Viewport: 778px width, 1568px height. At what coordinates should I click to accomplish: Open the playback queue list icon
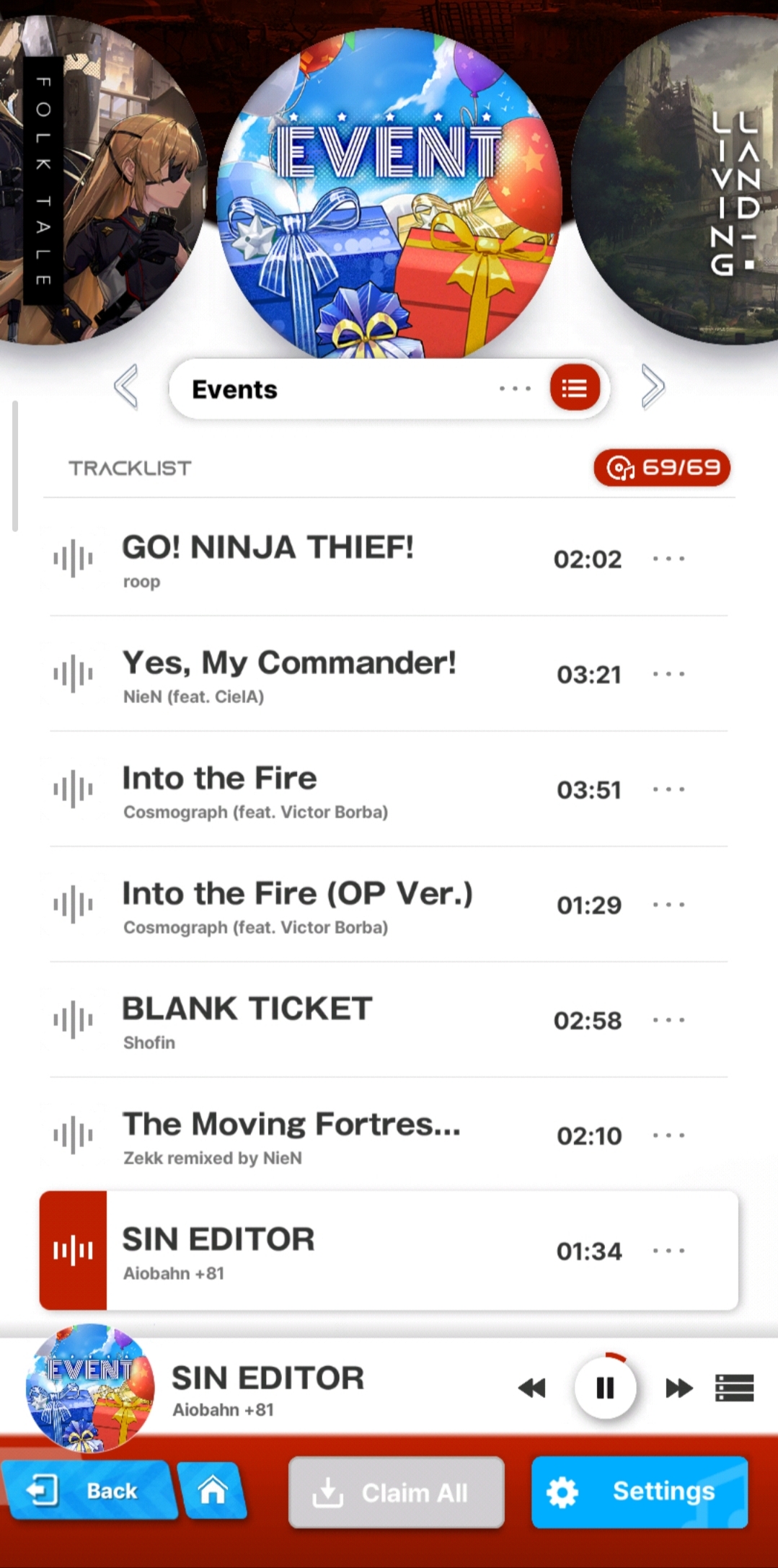734,1388
